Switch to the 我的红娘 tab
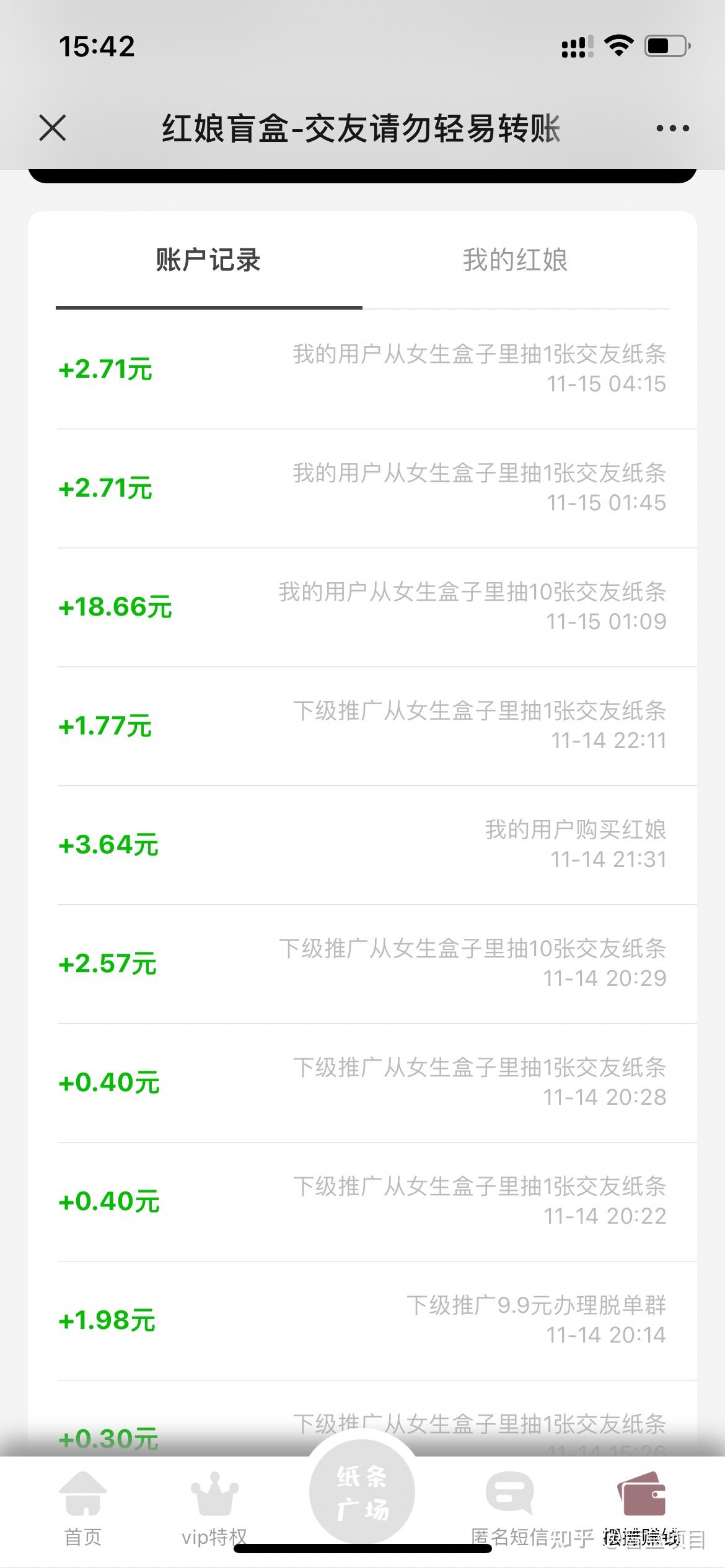 coord(515,260)
